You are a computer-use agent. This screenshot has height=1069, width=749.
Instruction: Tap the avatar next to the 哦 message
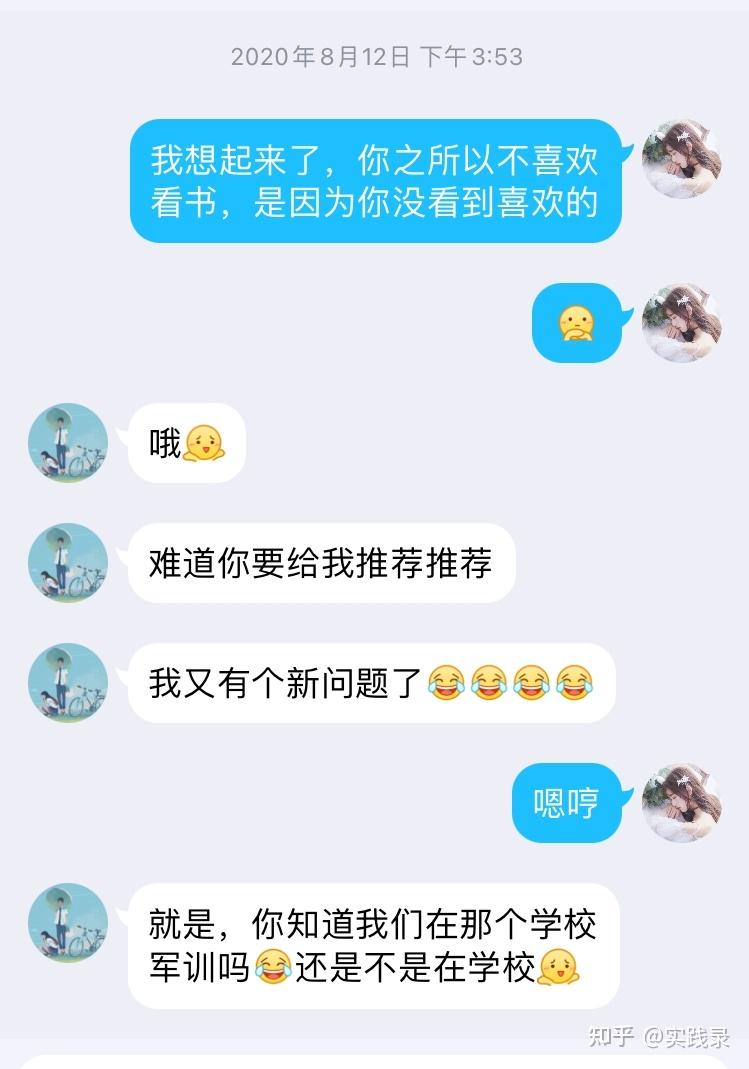(x=68, y=443)
